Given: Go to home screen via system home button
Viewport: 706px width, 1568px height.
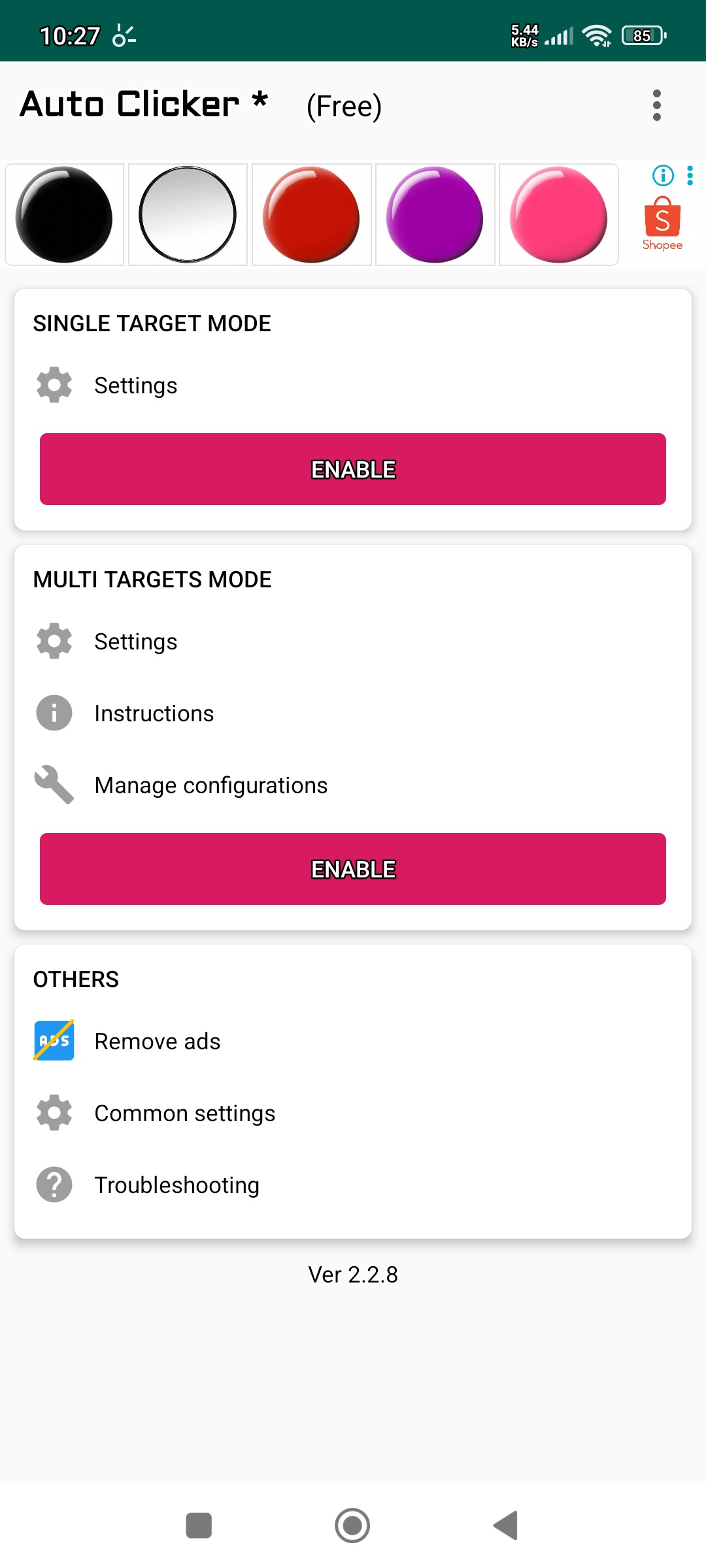Looking at the screenshot, I should coord(352,1526).
